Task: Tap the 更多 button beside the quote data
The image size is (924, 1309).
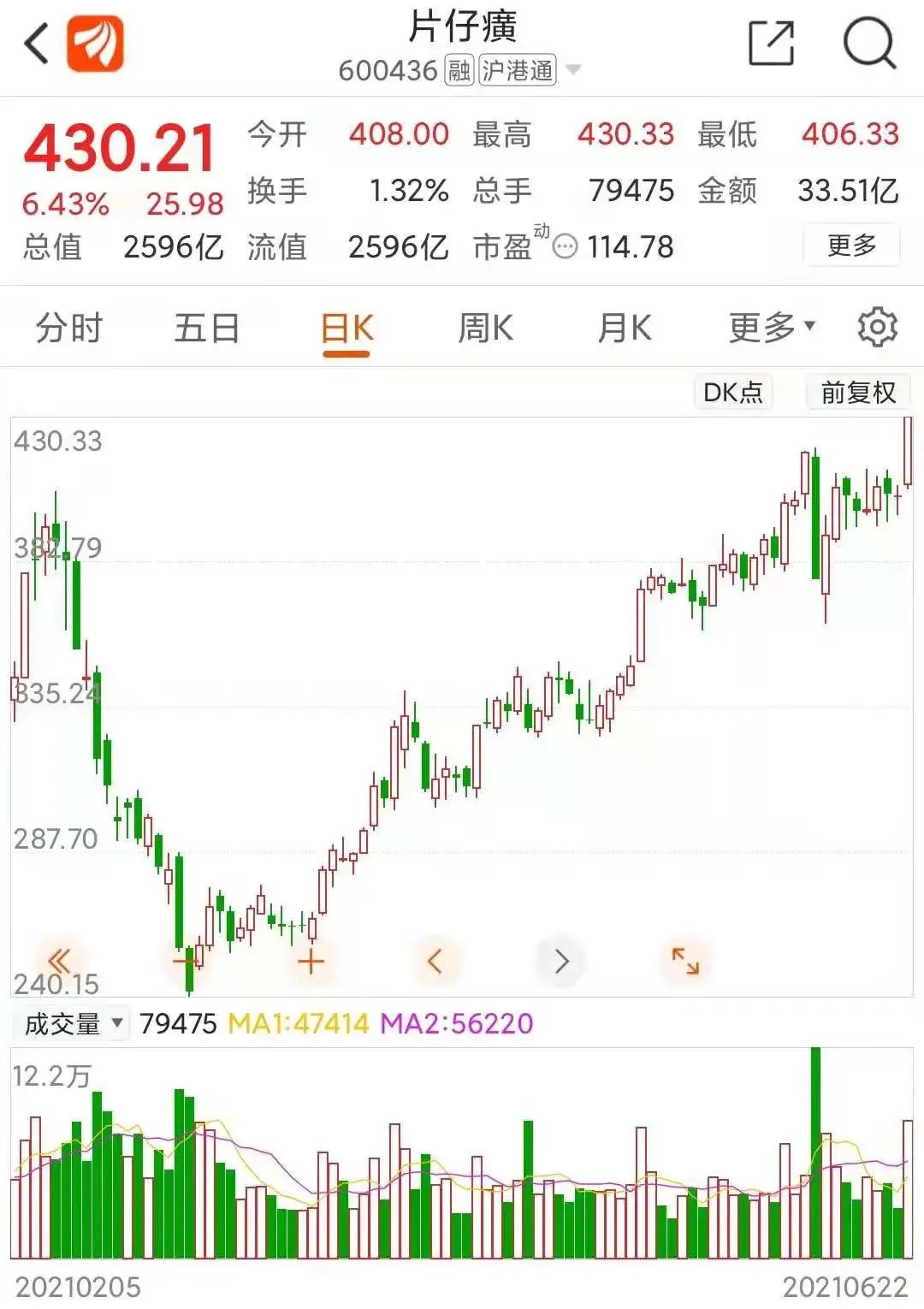Action: [851, 246]
